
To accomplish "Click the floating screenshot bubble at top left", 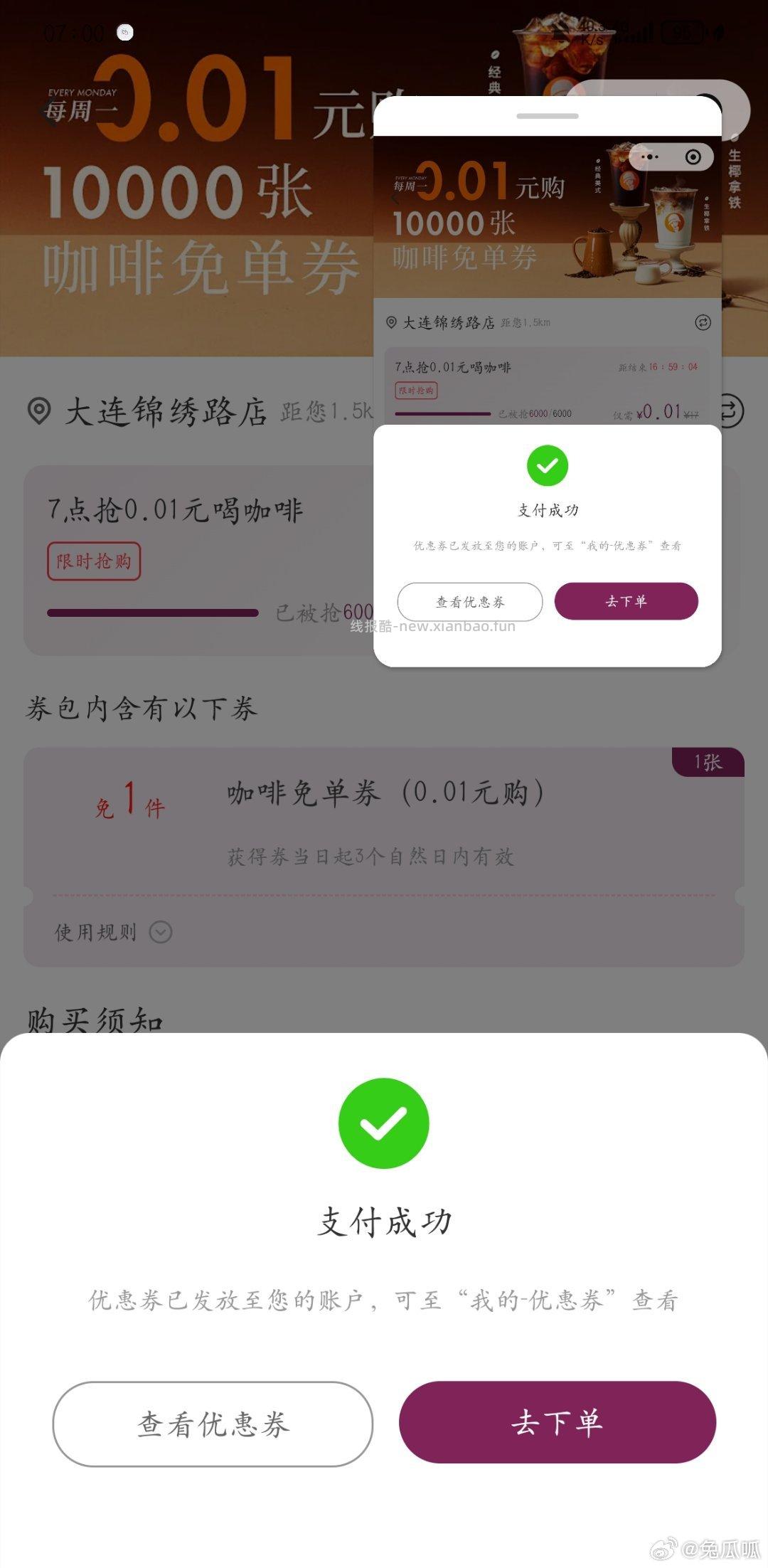I will point(125,31).
